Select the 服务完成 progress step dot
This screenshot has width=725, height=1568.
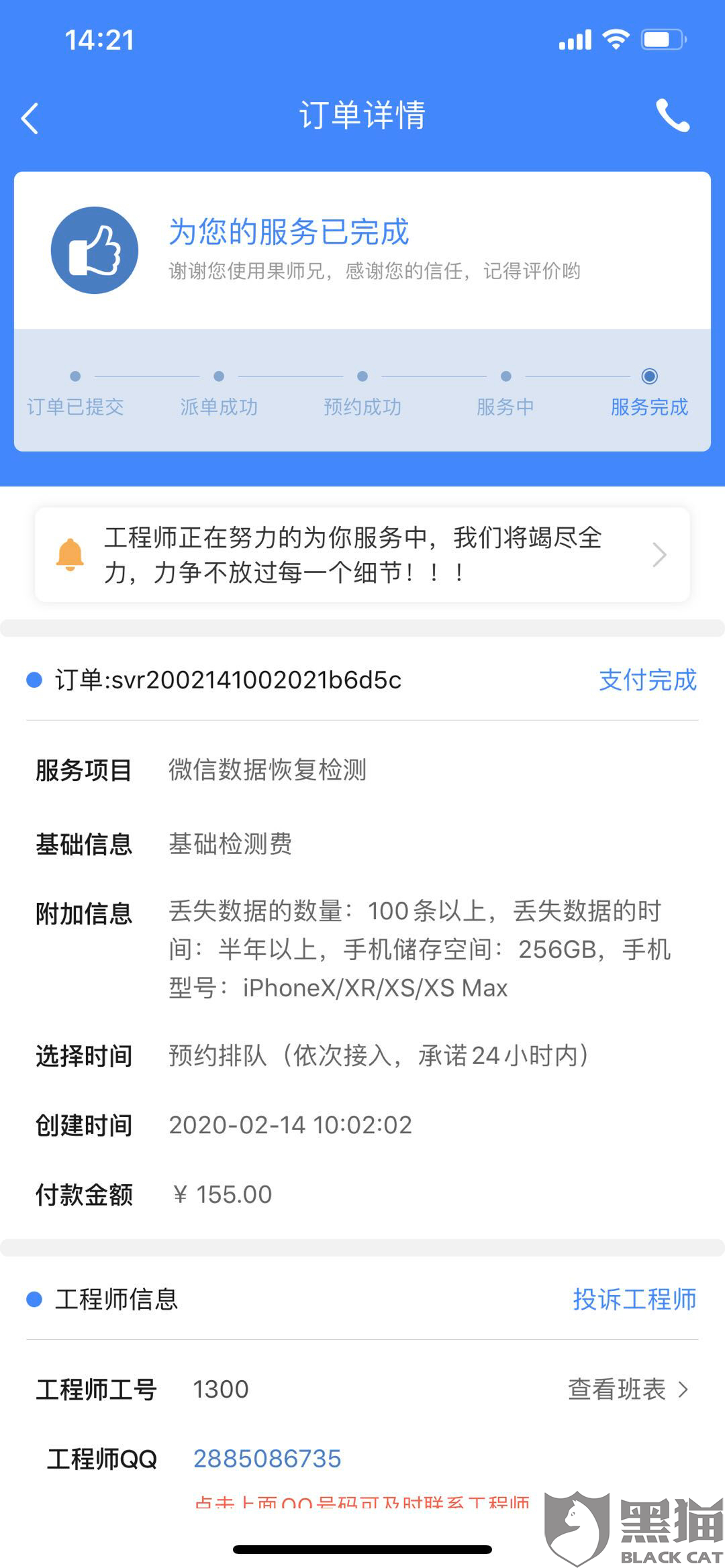pos(648,377)
